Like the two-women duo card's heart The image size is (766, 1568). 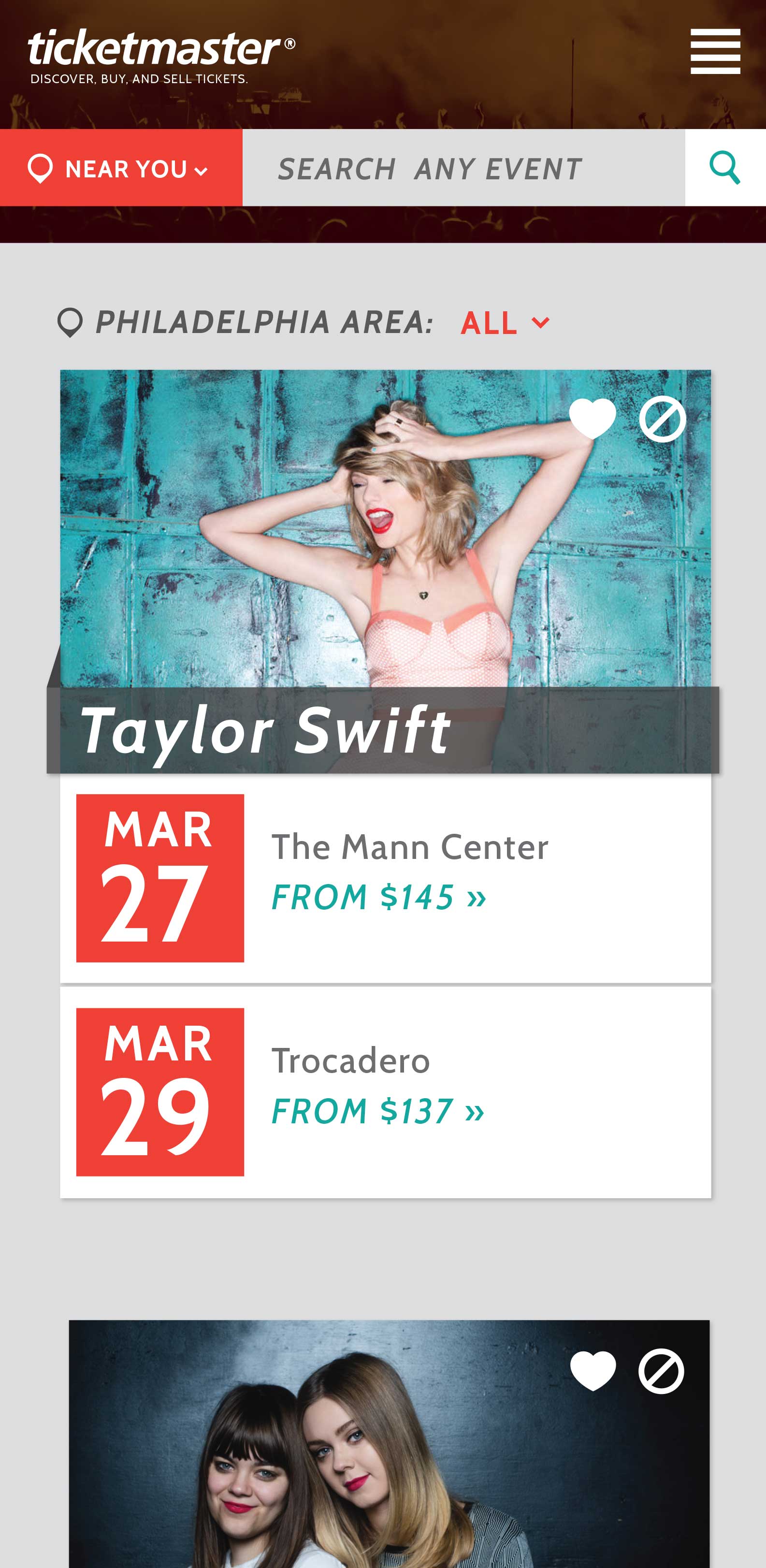click(593, 1371)
